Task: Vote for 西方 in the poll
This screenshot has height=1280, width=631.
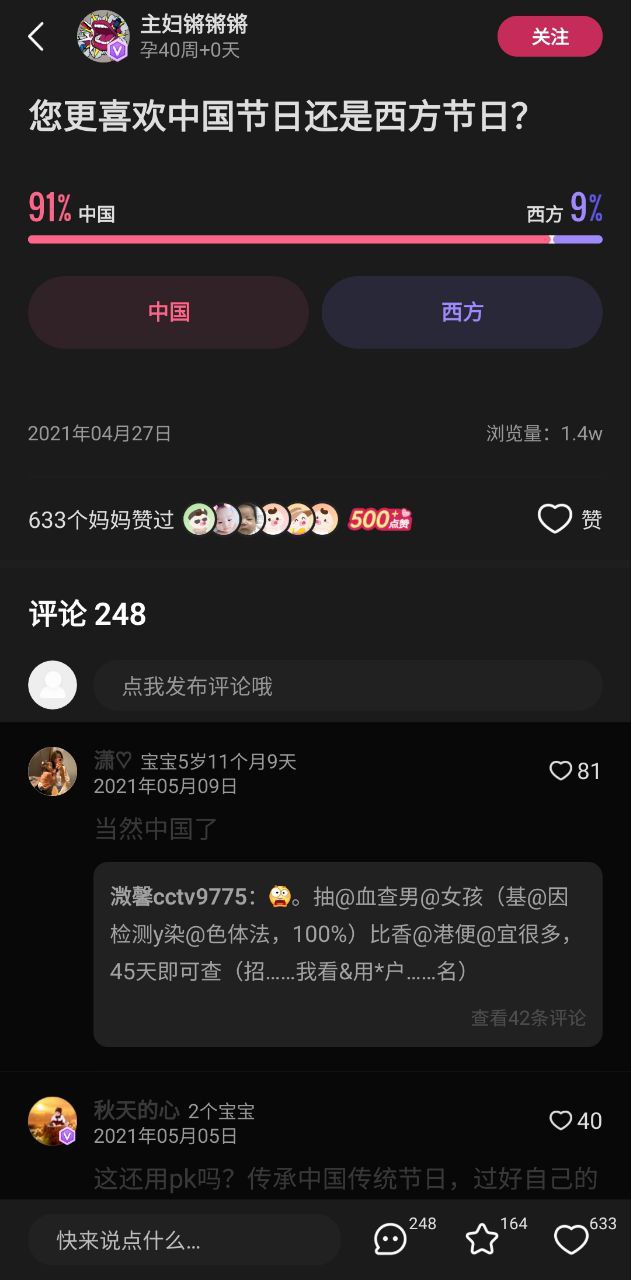Action: [462, 312]
